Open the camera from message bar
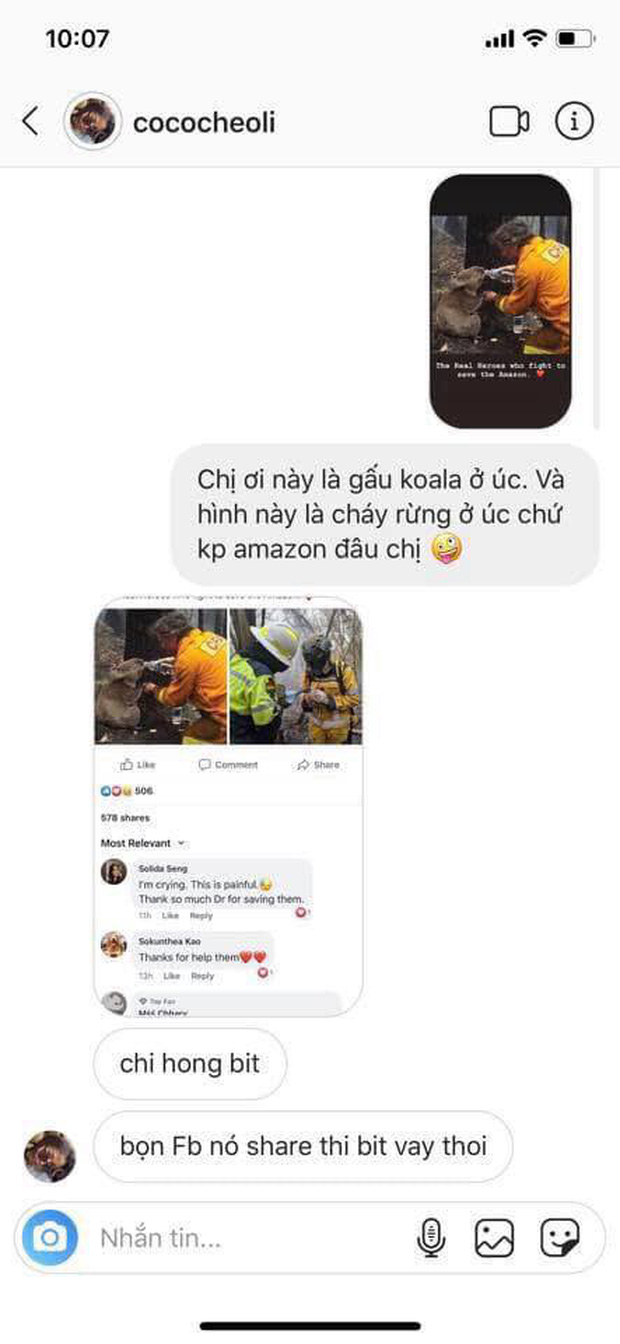The height and width of the screenshot is (1344, 620). (48, 1239)
